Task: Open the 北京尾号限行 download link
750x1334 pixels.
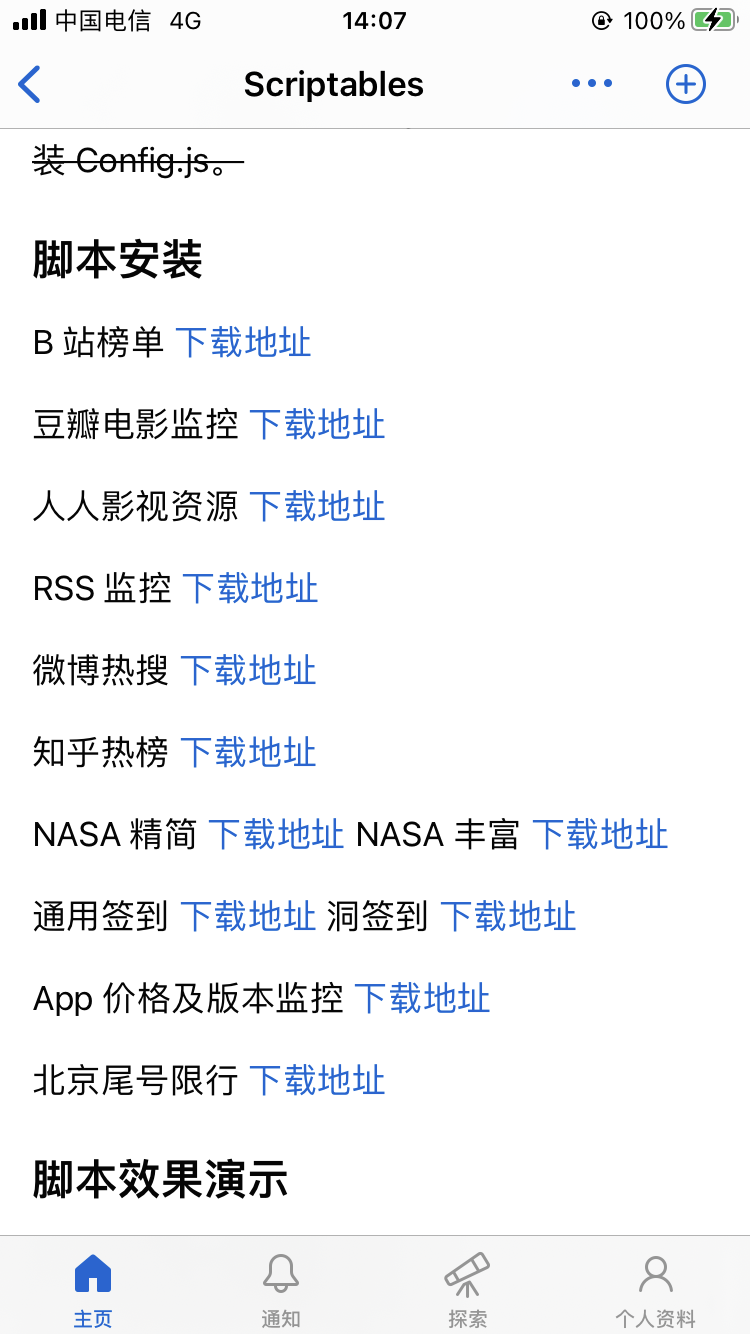Action: click(x=316, y=1081)
